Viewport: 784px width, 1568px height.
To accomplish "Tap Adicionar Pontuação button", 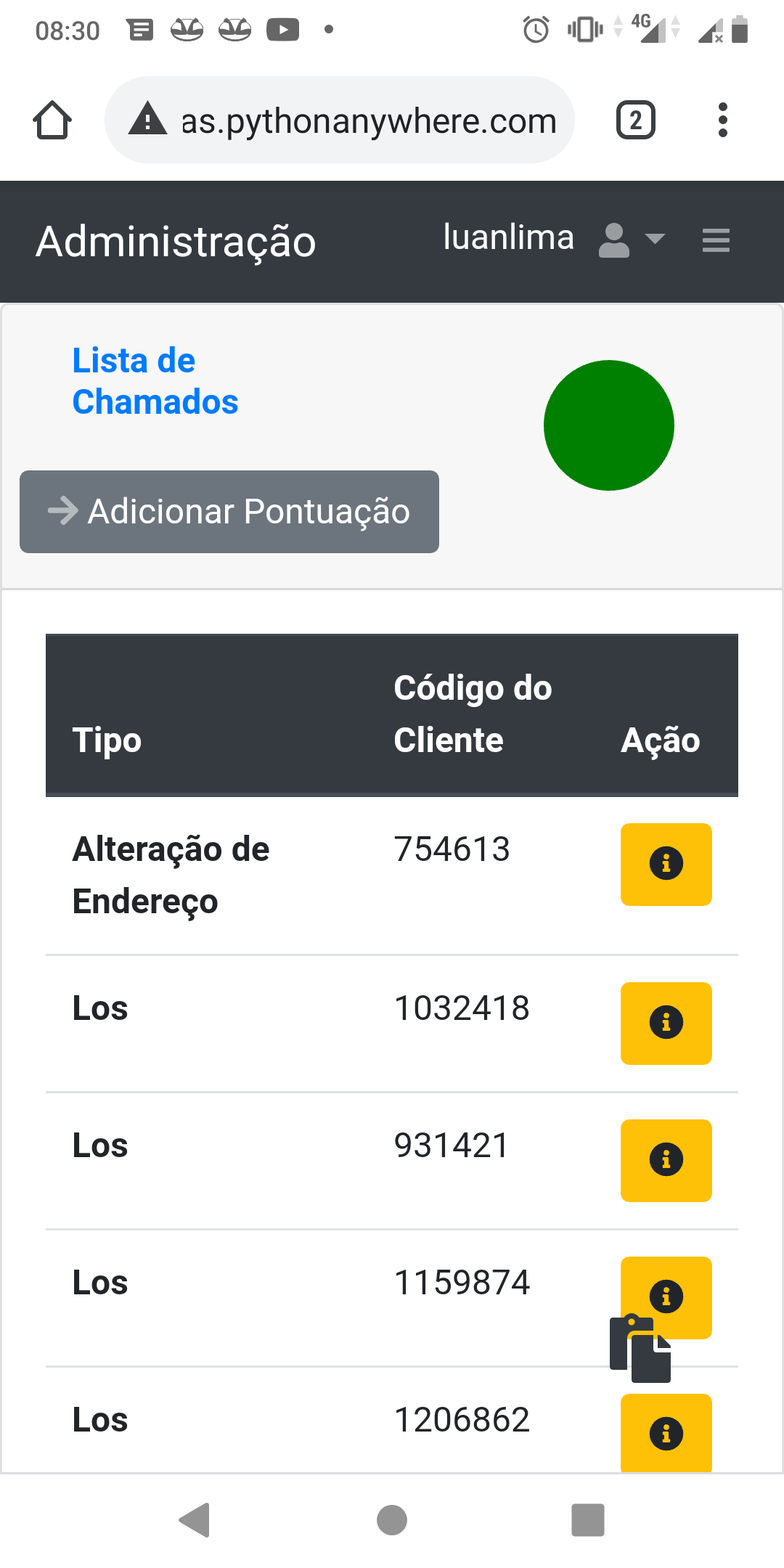I will 229,512.
